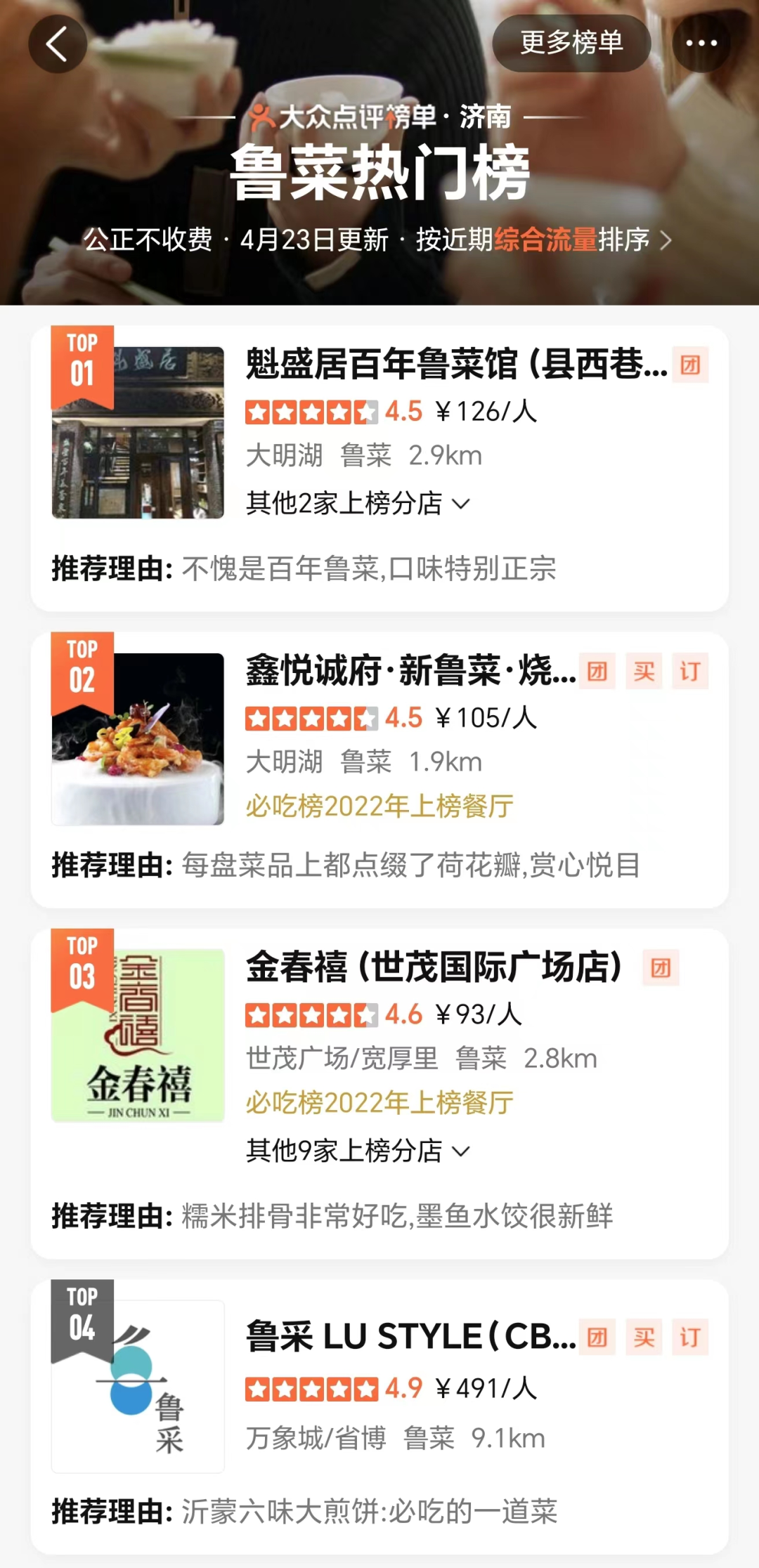Viewport: 759px width, 1568px height.
Task: Tap the 按近期综合流量排序 ranking rule link
Action: (x=544, y=240)
